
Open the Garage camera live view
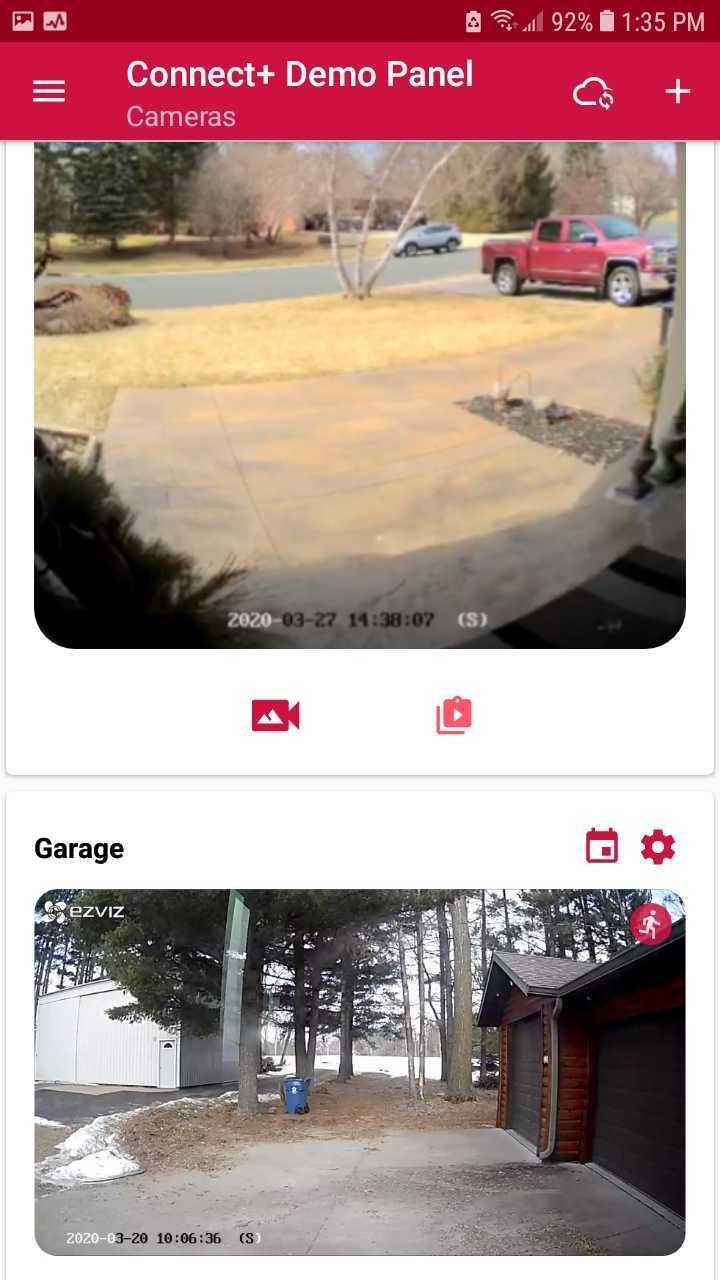360,1070
